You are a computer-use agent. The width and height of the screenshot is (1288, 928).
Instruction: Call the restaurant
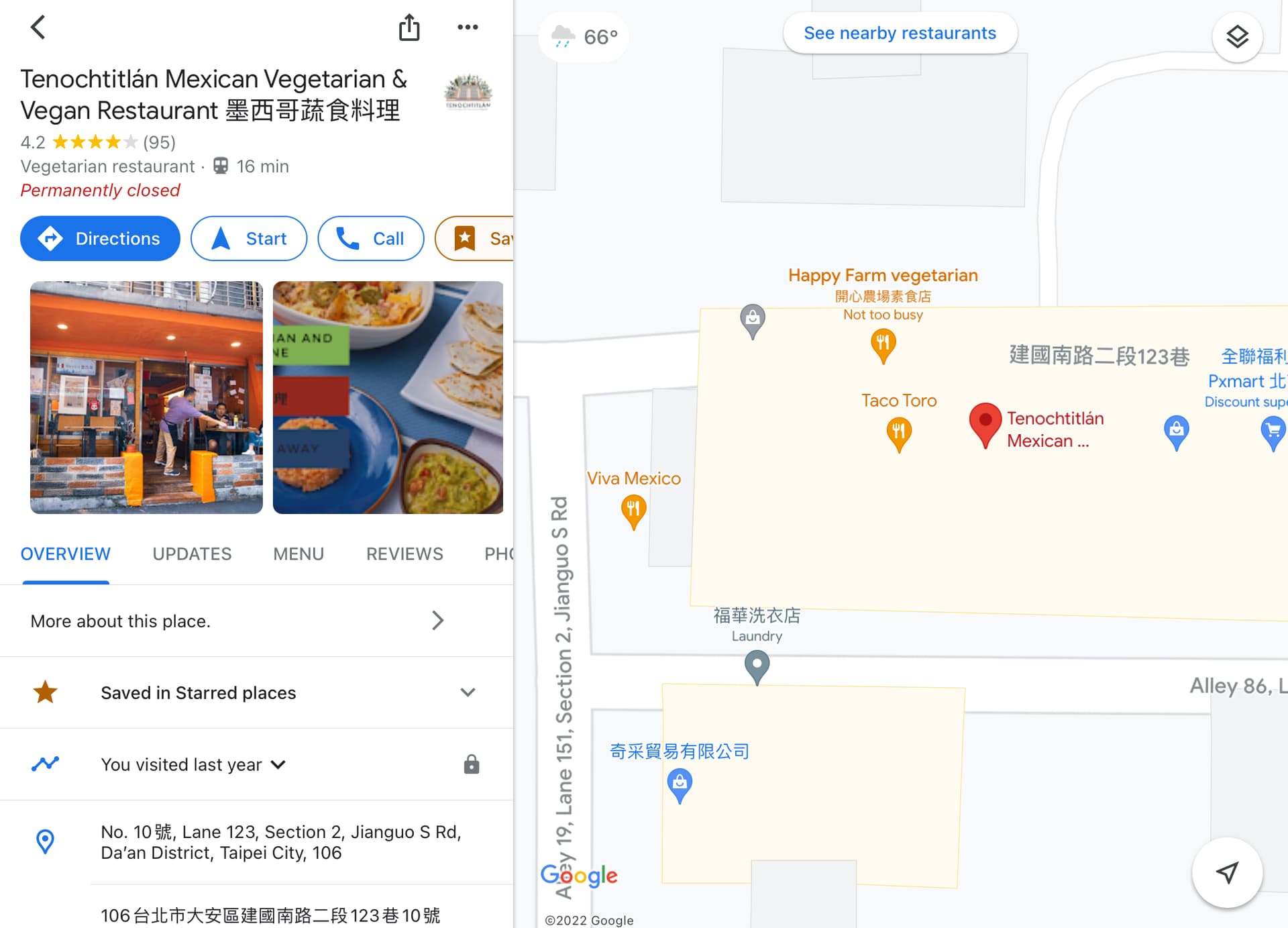[x=370, y=238]
